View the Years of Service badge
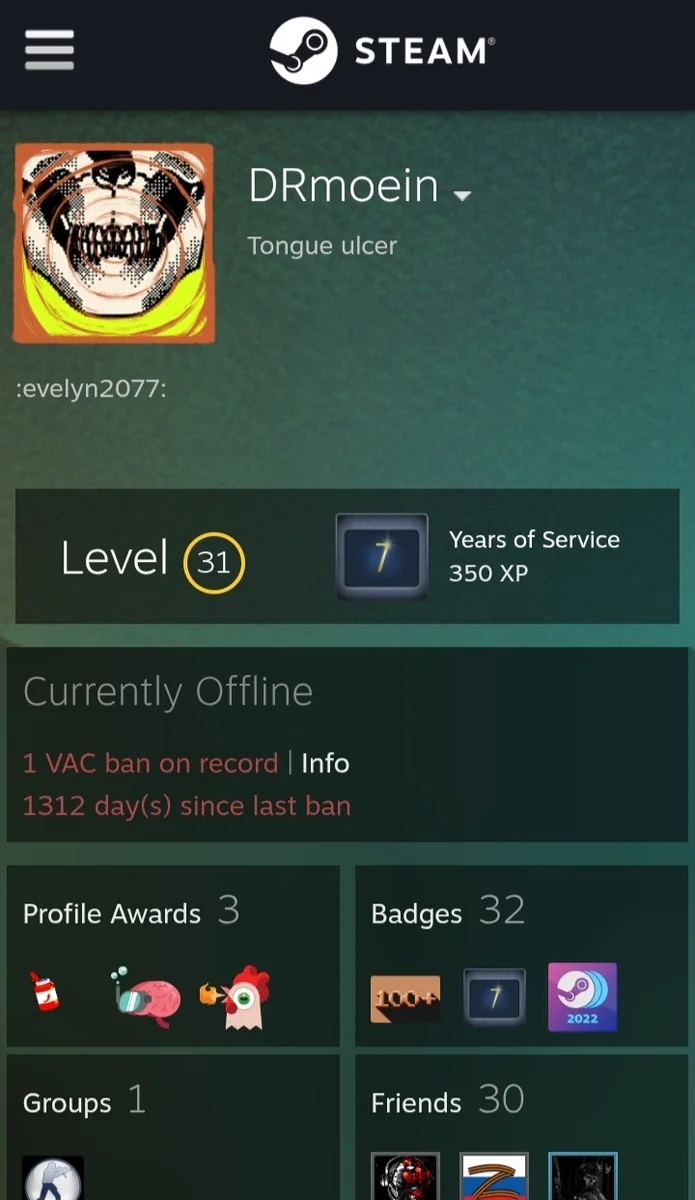The height and width of the screenshot is (1200, 695). 381,557
